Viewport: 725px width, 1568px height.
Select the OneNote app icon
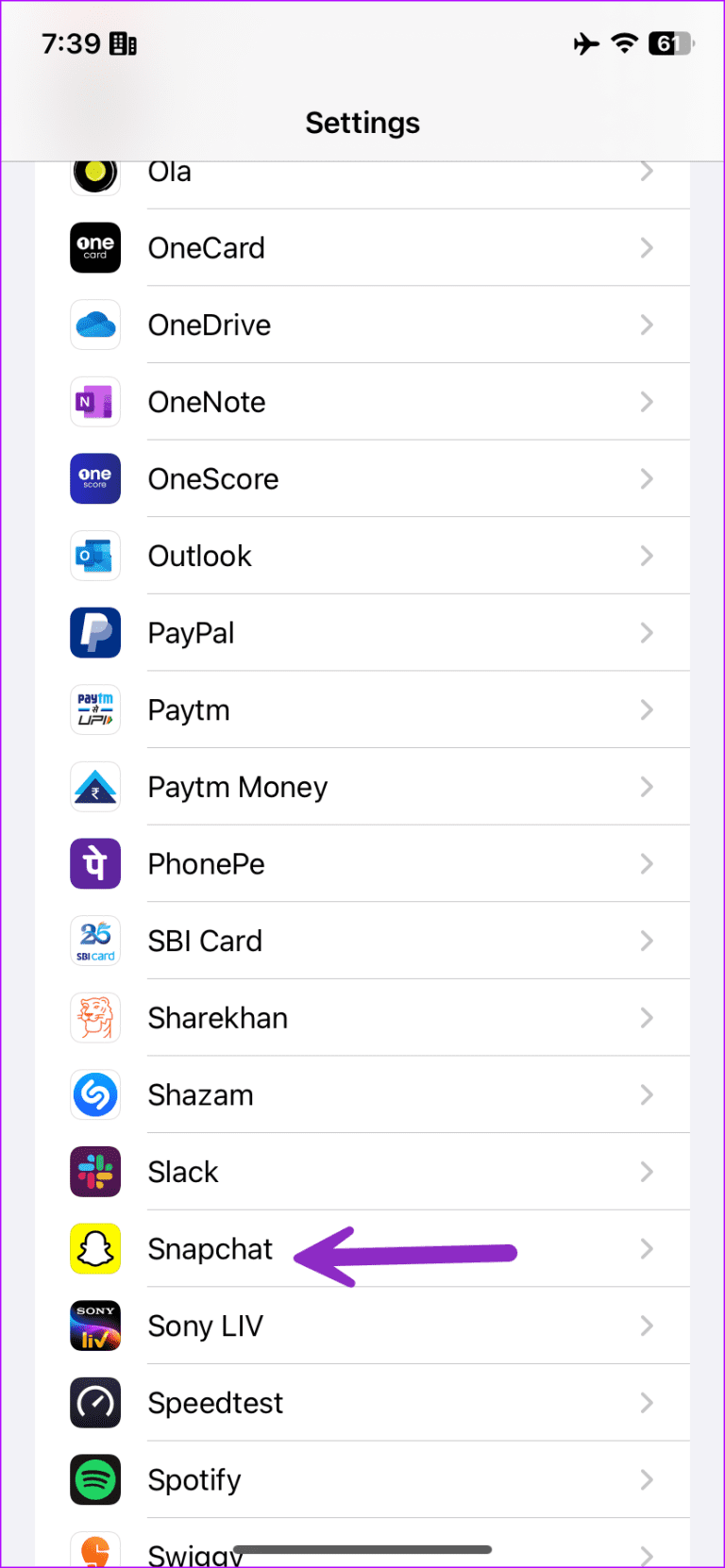tap(94, 401)
